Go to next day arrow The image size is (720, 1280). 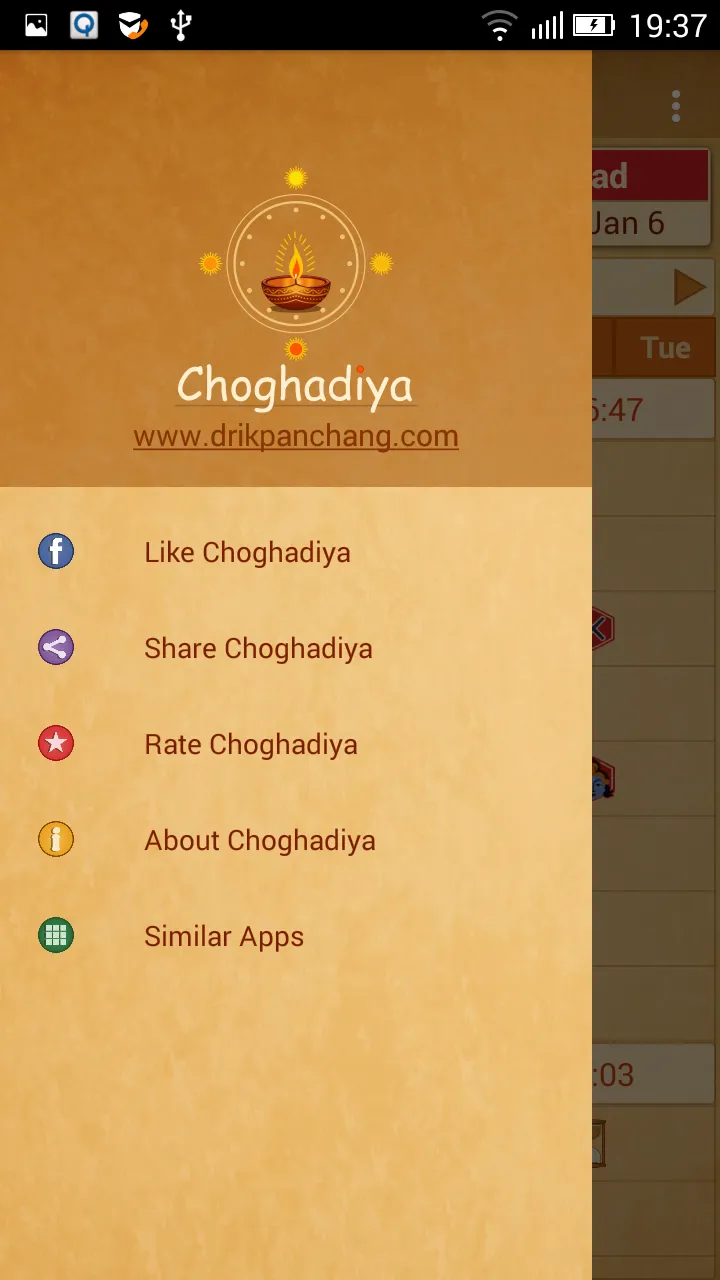(x=689, y=288)
